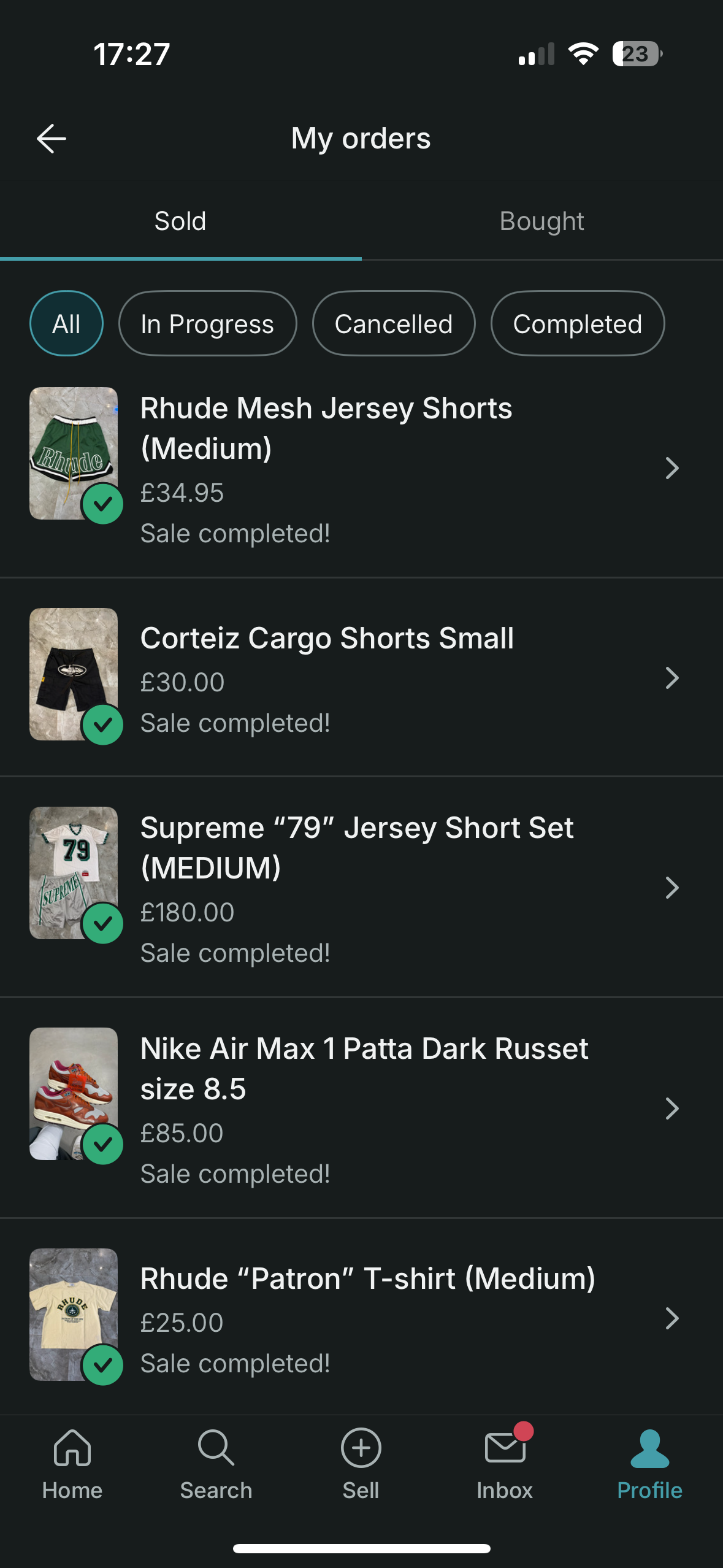Open Rhude "Patron" T-shirt order details
723x1568 pixels.
click(361, 1318)
